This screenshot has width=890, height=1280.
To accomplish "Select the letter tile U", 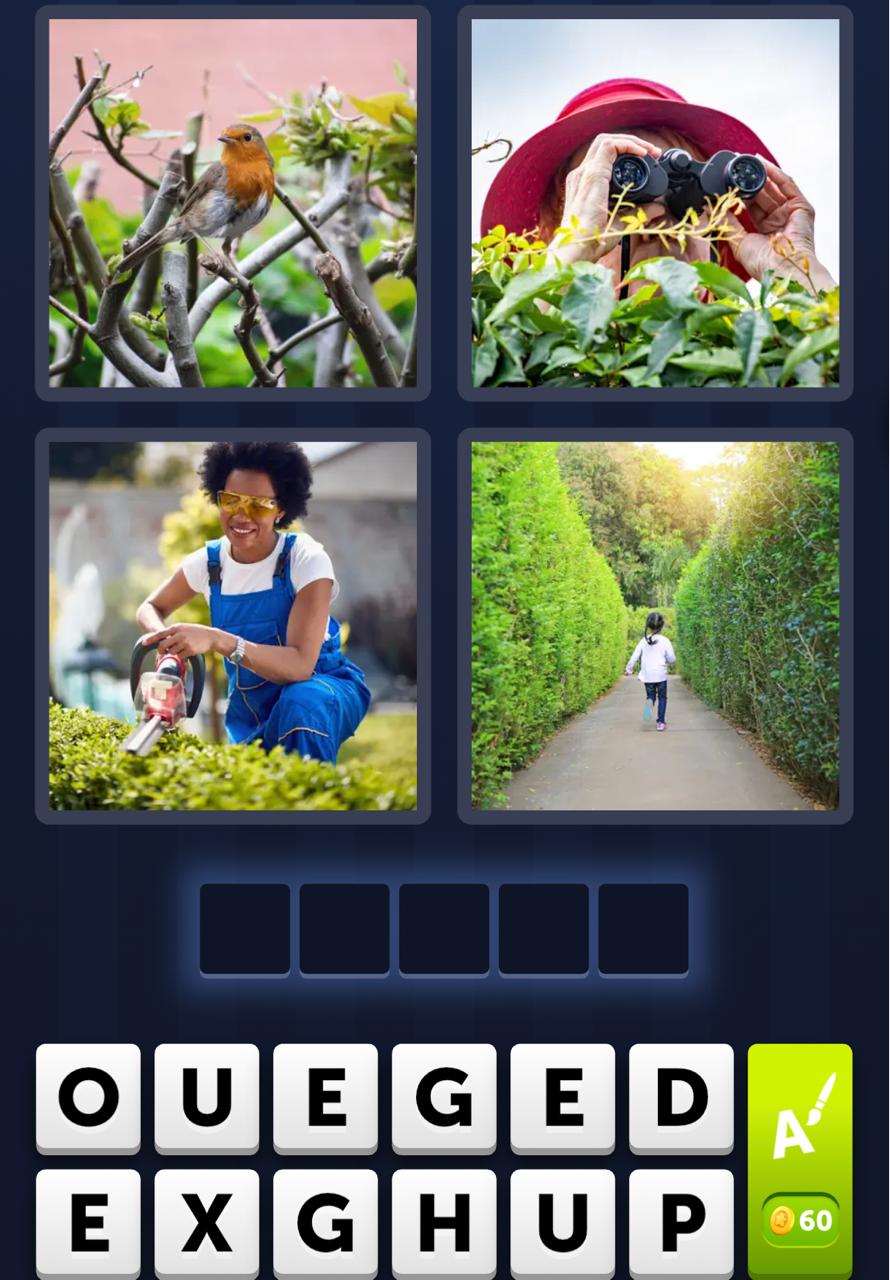I will click(207, 1097).
